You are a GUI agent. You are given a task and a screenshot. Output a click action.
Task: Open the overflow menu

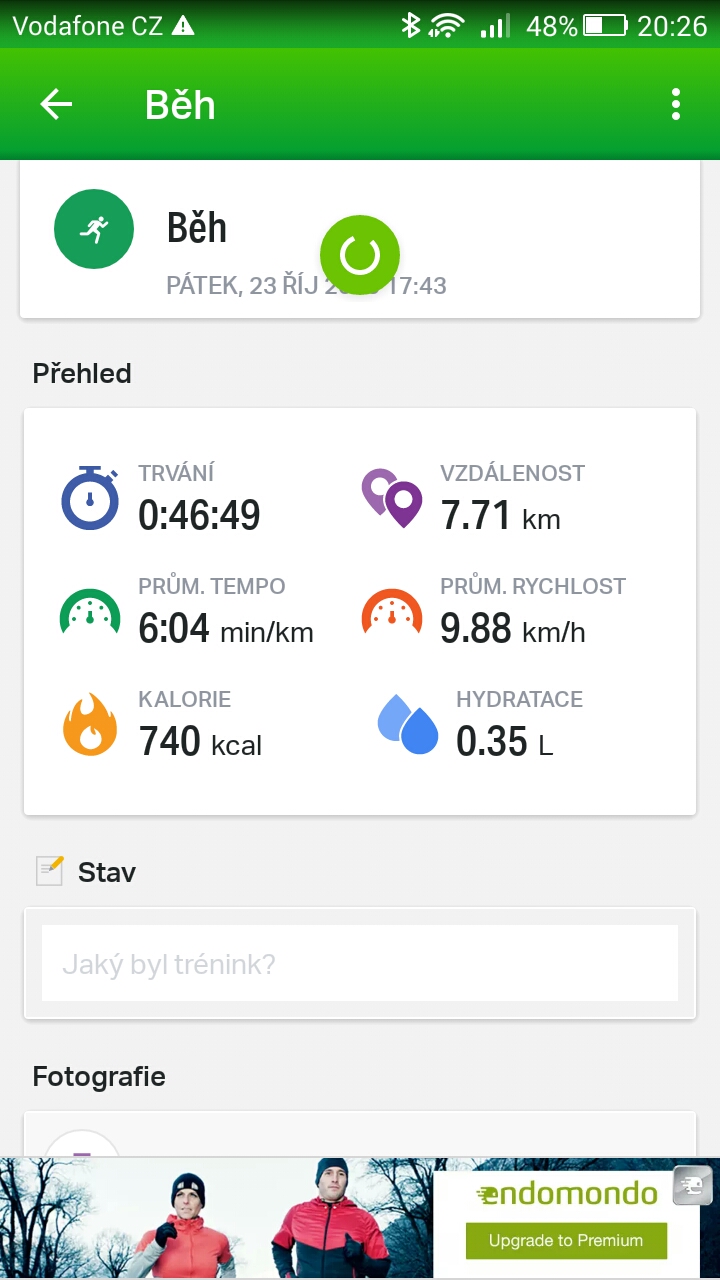tap(676, 104)
